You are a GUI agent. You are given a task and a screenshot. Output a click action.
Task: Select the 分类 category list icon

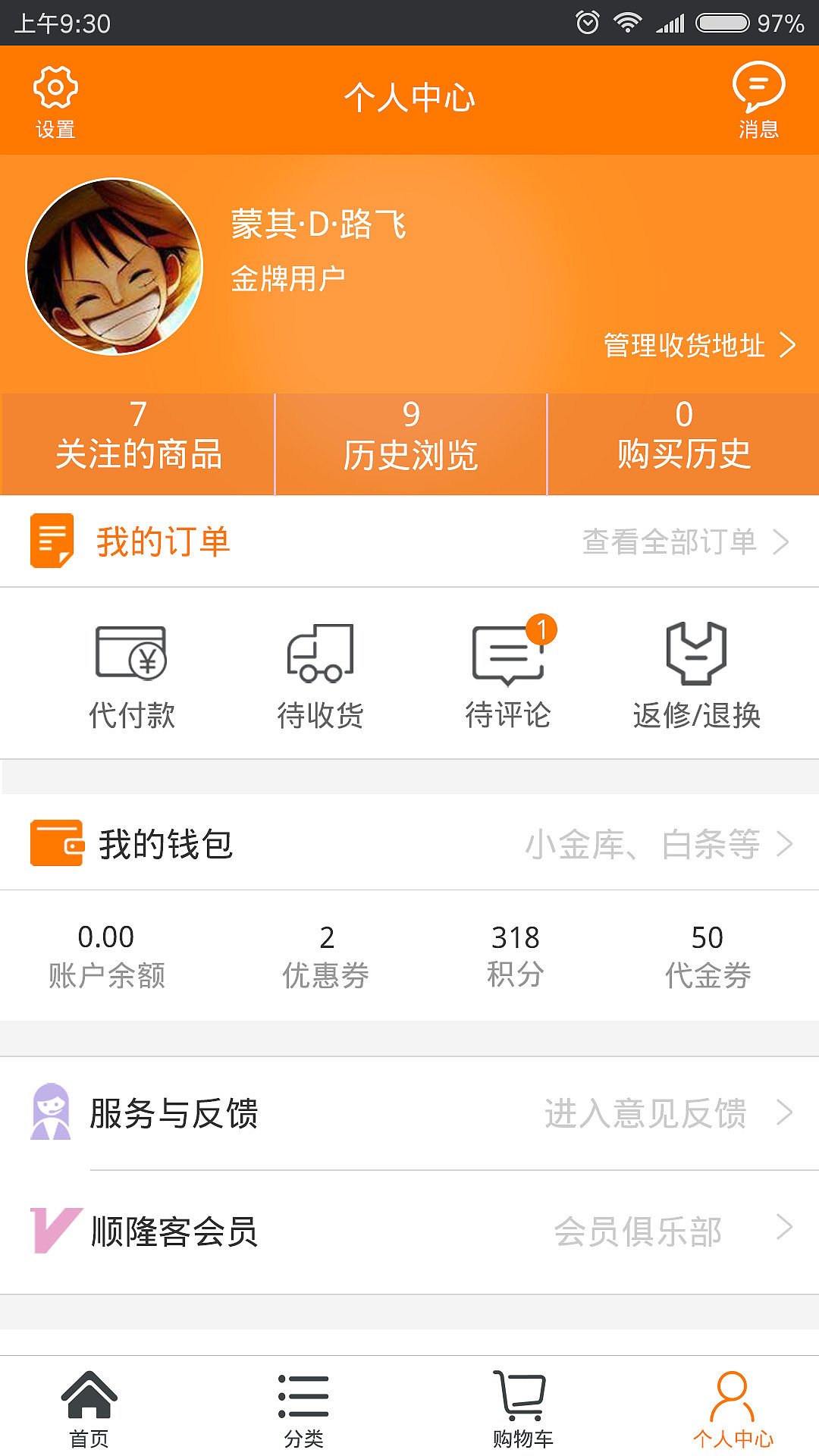pyautogui.click(x=301, y=1403)
